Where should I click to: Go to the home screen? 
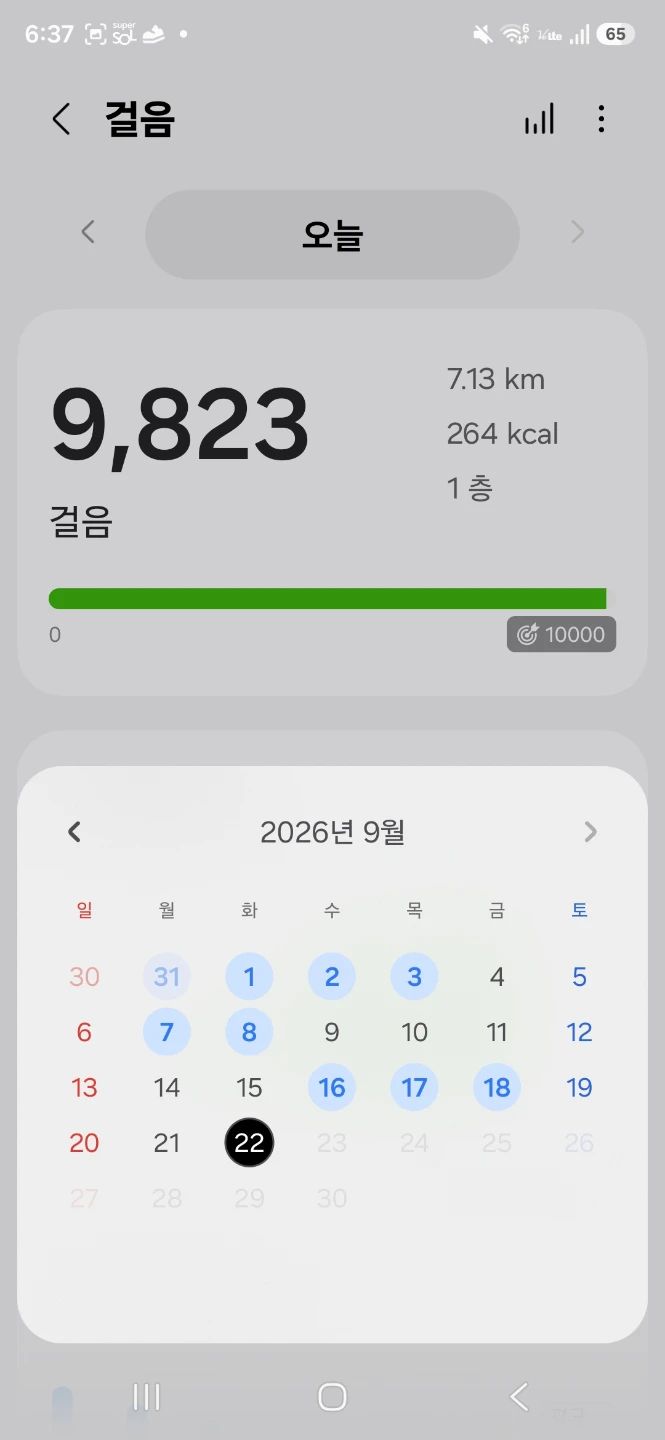click(x=332, y=1397)
